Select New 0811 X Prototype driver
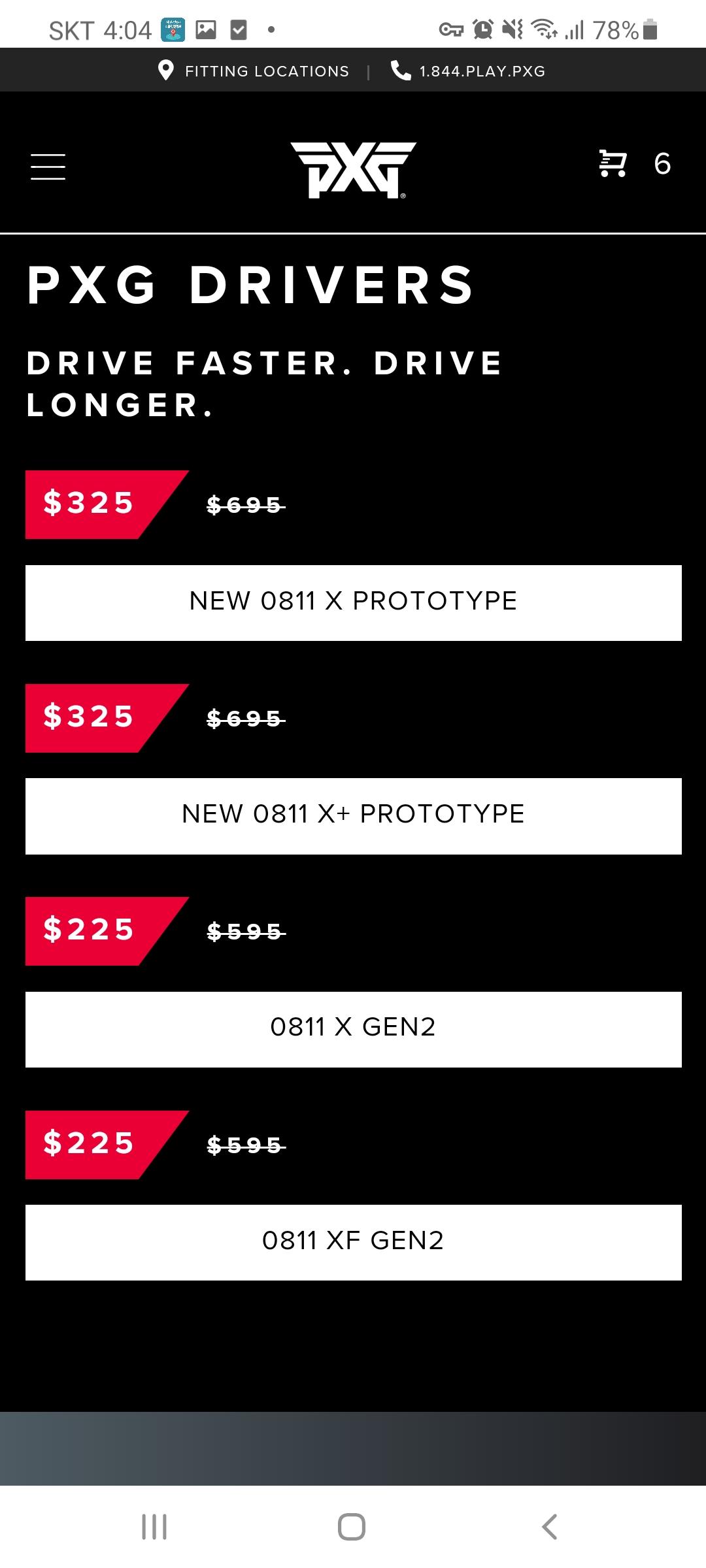 click(353, 602)
